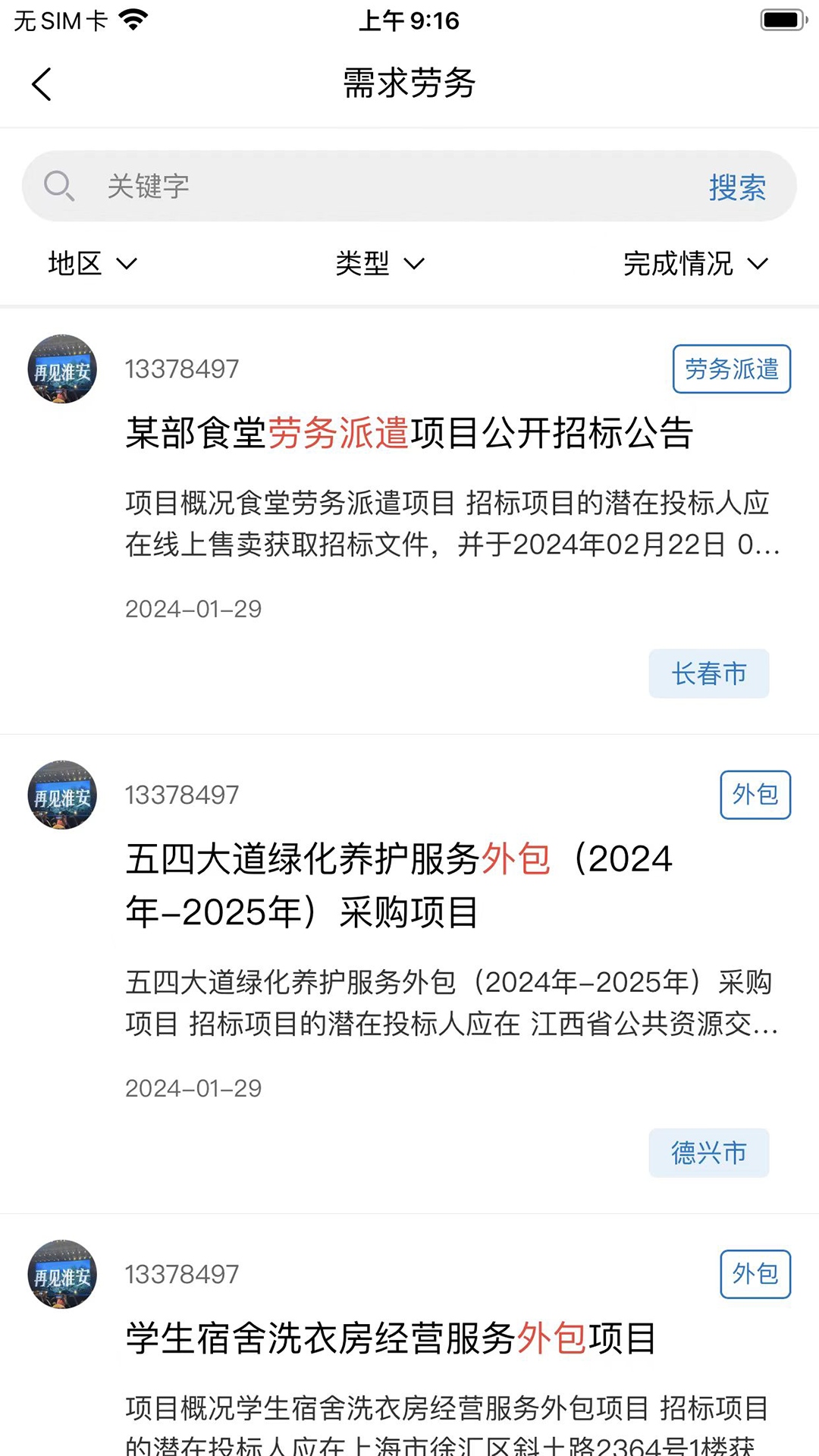Open the 地区 region filter dropdown
819x1456 pixels.
pyautogui.click(x=91, y=264)
